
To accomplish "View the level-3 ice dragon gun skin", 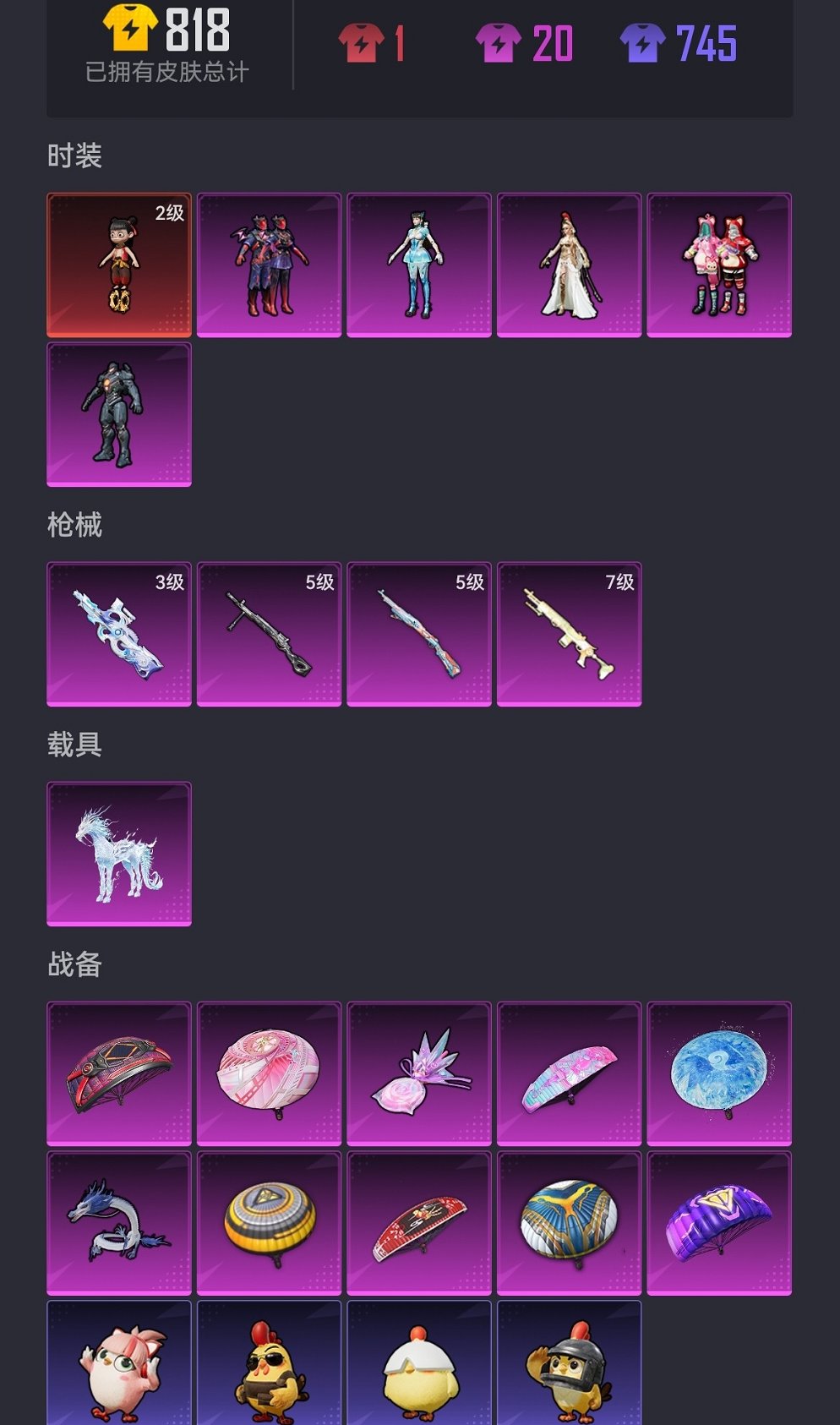I will pos(119,634).
